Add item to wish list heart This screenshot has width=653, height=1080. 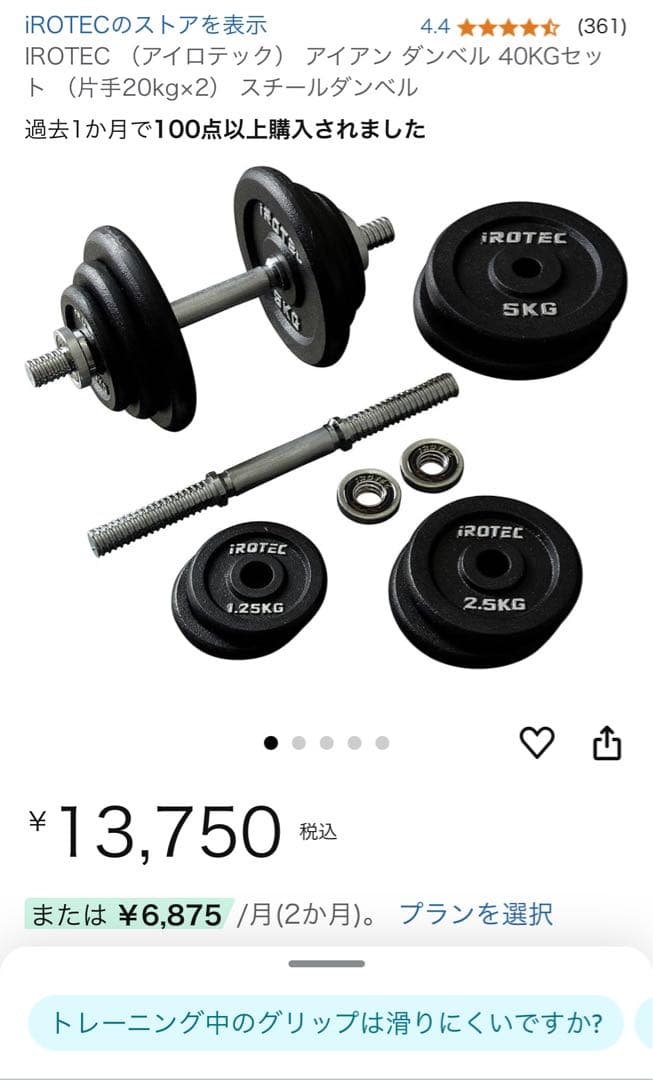click(x=537, y=742)
